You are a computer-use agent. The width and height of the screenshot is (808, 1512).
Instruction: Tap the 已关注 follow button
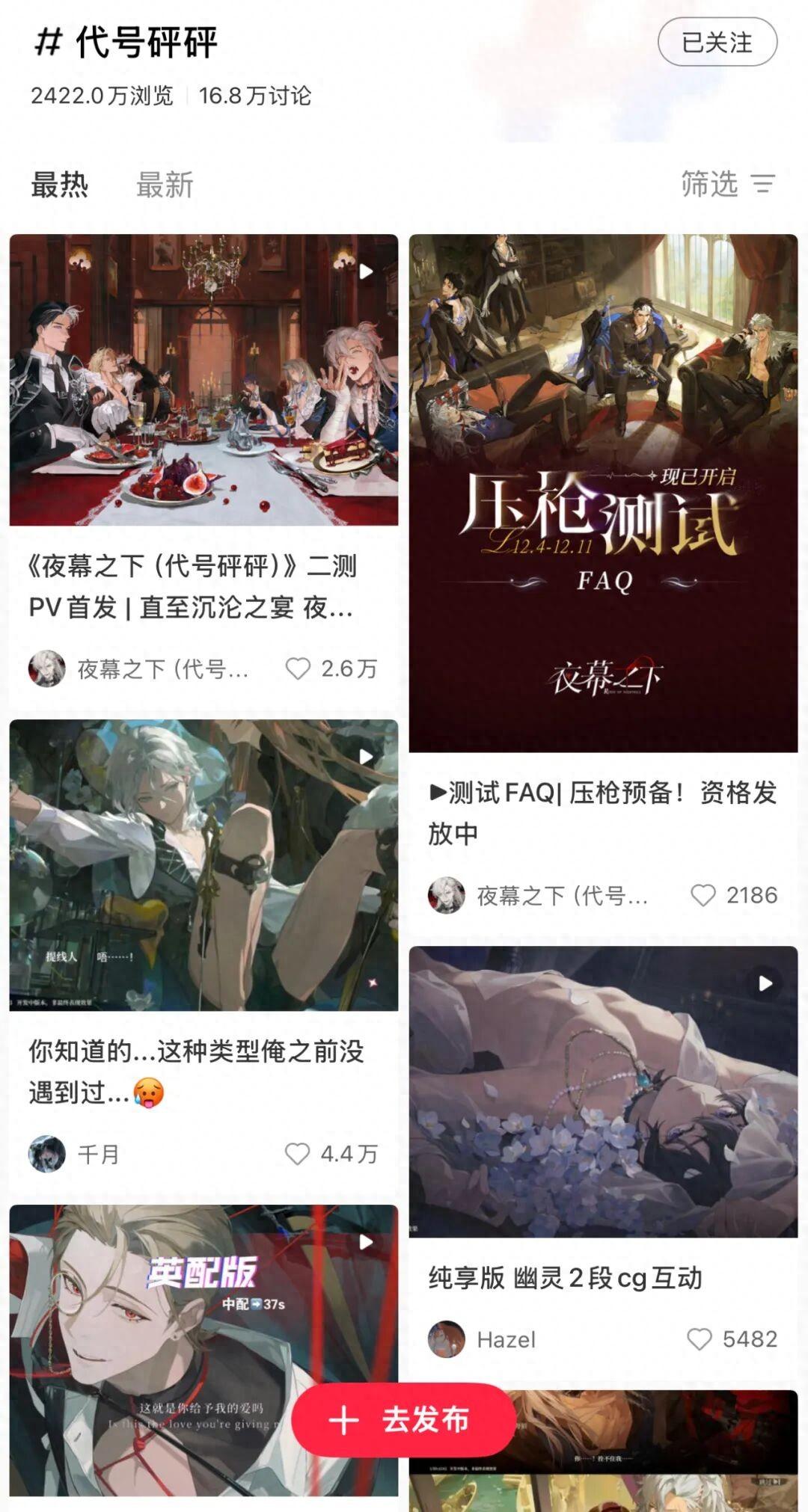[x=717, y=43]
